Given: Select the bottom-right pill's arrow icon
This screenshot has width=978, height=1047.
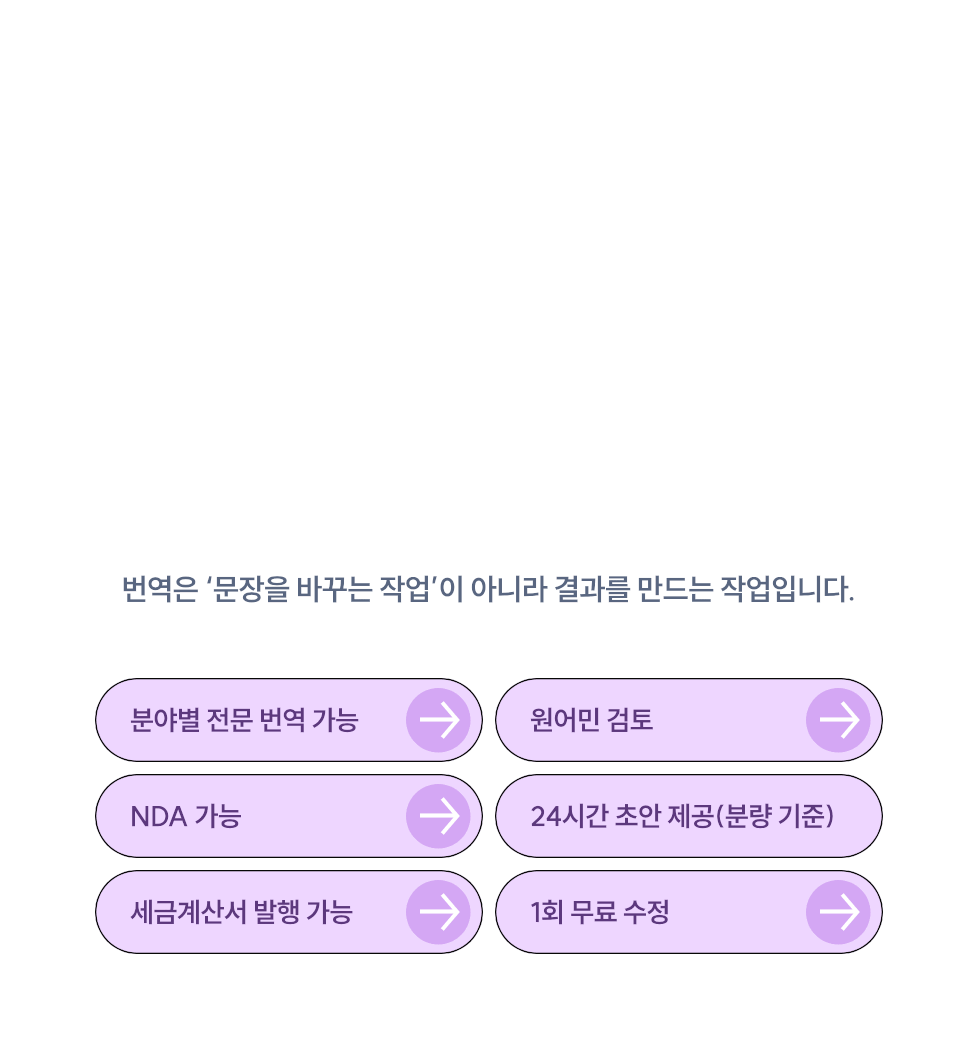Looking at the screenshot, I should pos(839,911).
